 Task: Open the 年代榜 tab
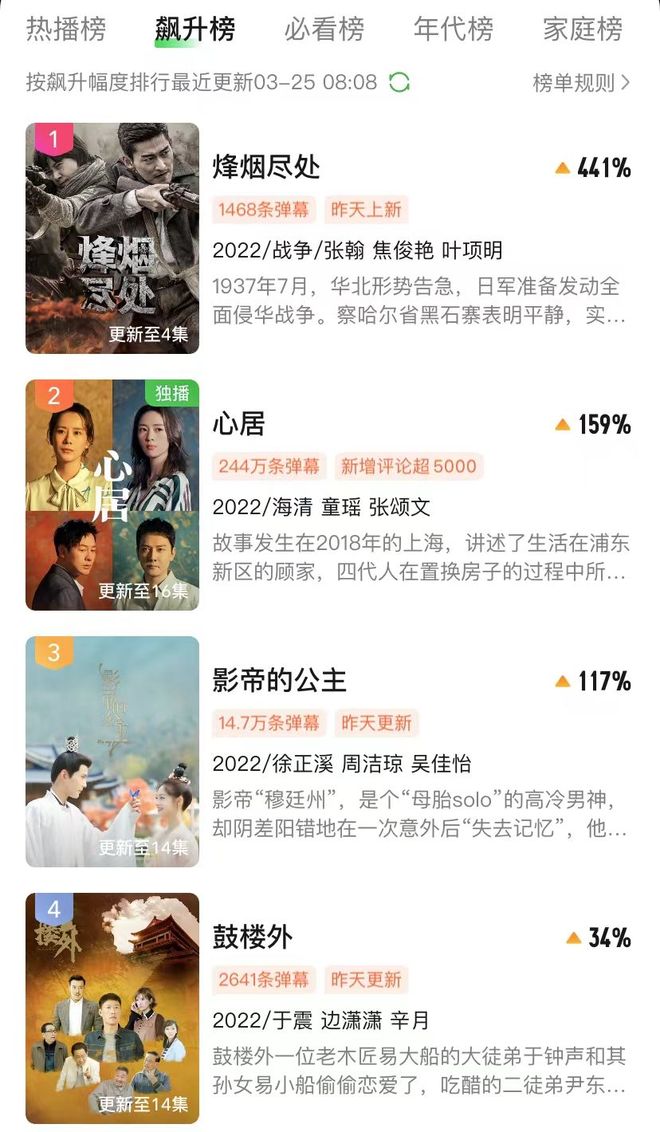(453, 29)
